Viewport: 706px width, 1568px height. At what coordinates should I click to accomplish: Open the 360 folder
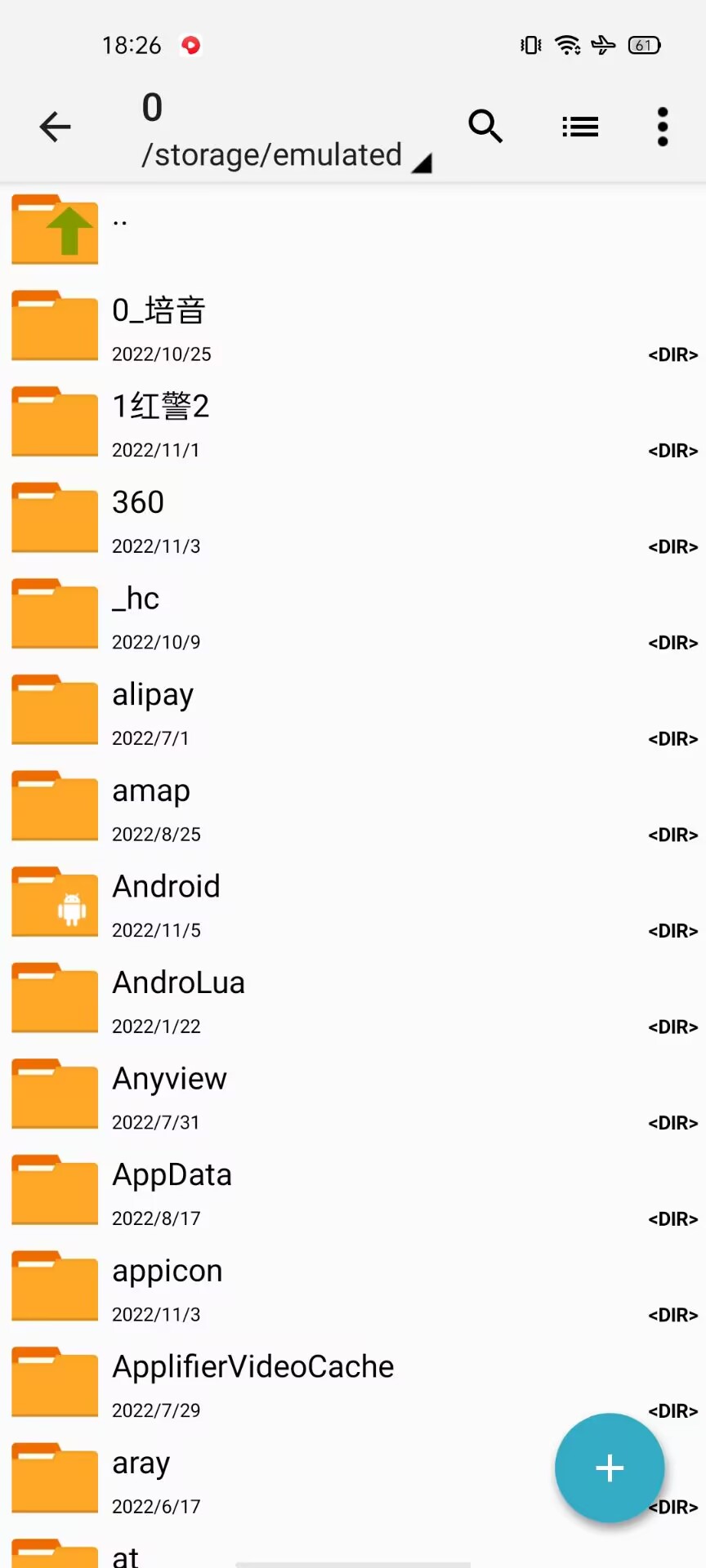coord(353,518)
